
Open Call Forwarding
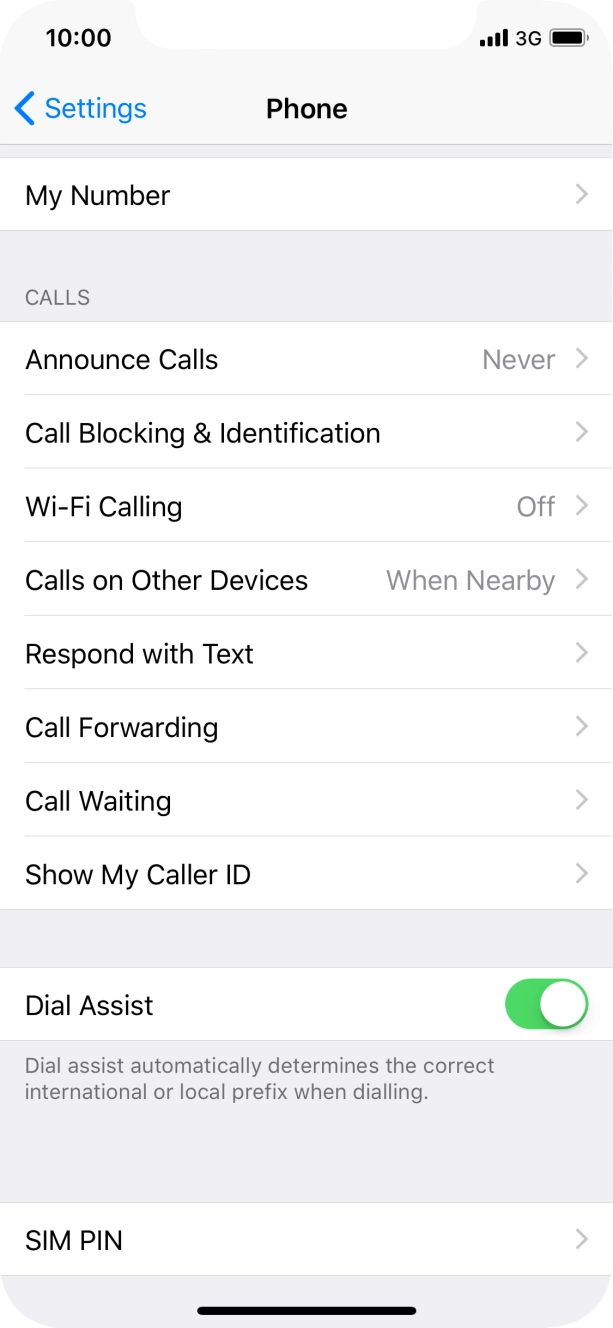tap(306, 727)
